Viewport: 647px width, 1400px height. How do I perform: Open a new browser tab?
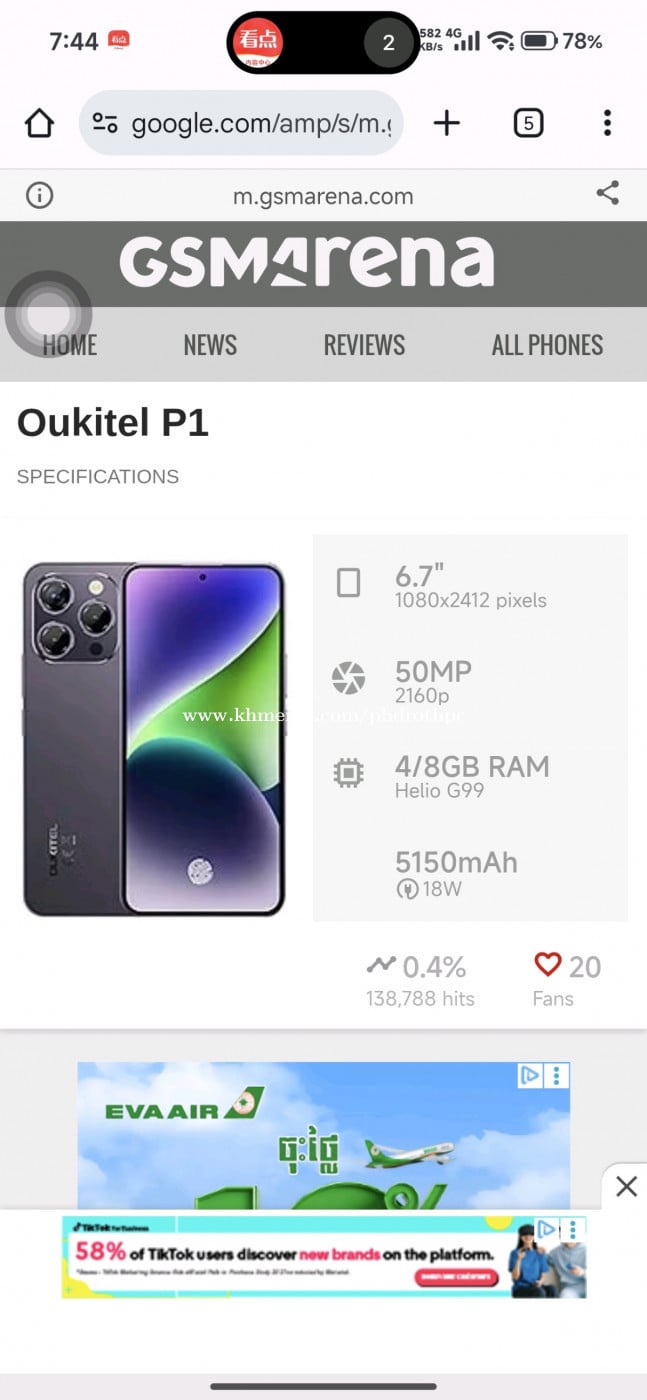pos(446,123)
